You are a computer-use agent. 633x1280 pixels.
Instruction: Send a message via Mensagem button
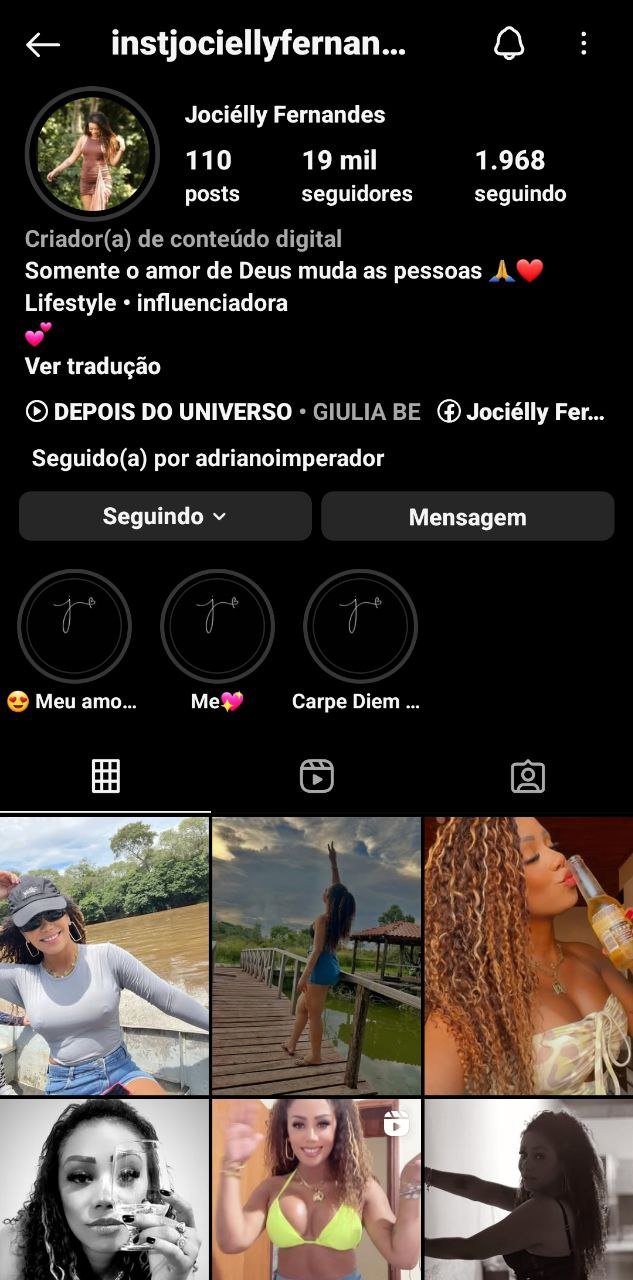pyautogui.click(x=467, y=516)
